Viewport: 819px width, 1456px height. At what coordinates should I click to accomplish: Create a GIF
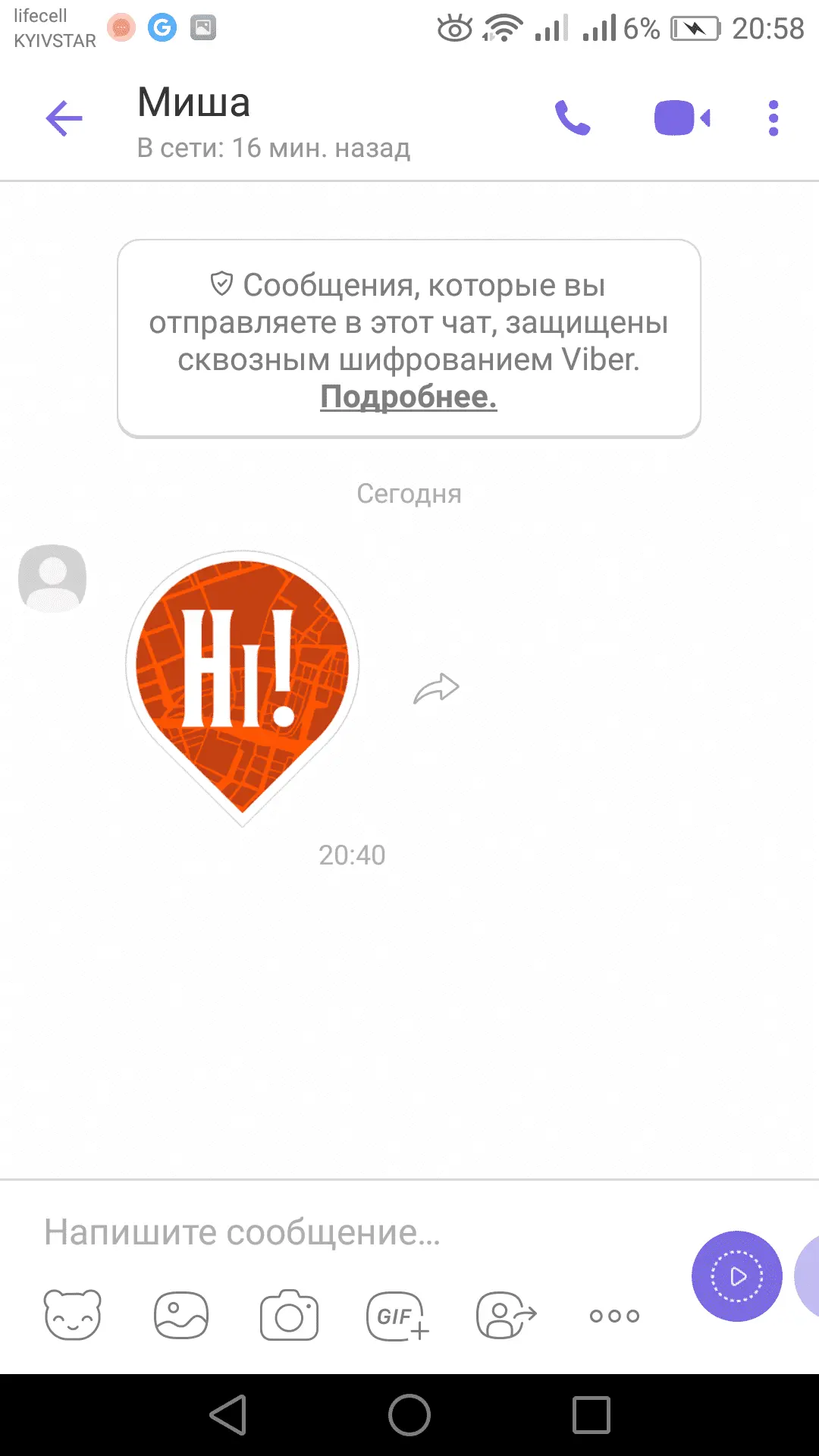(x=397, y=1316)
